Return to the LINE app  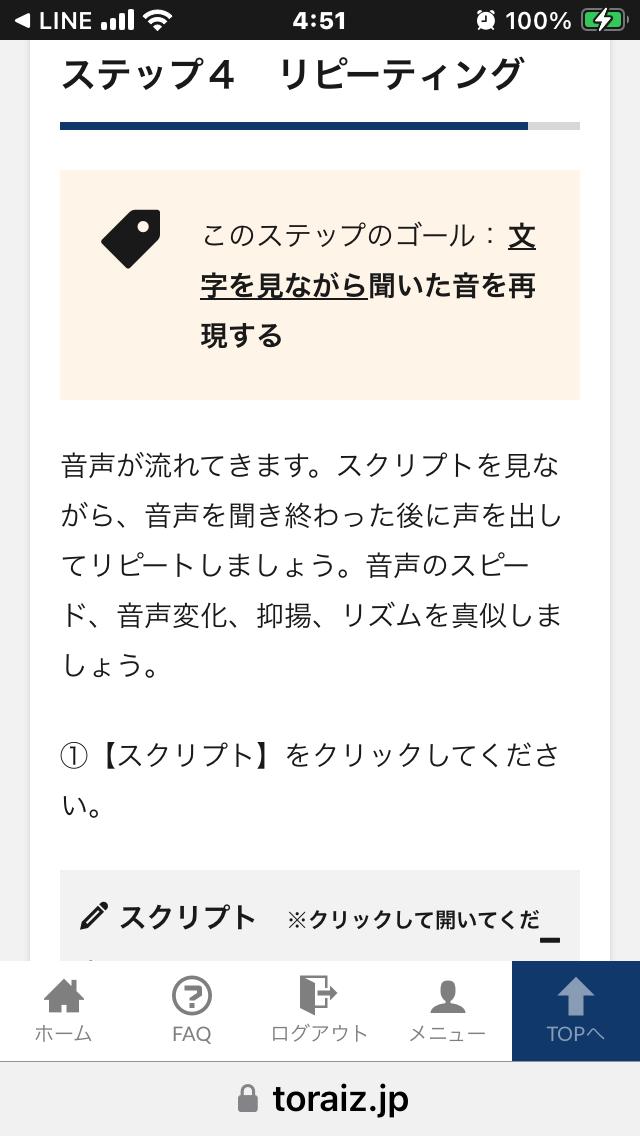pos(54,20)
